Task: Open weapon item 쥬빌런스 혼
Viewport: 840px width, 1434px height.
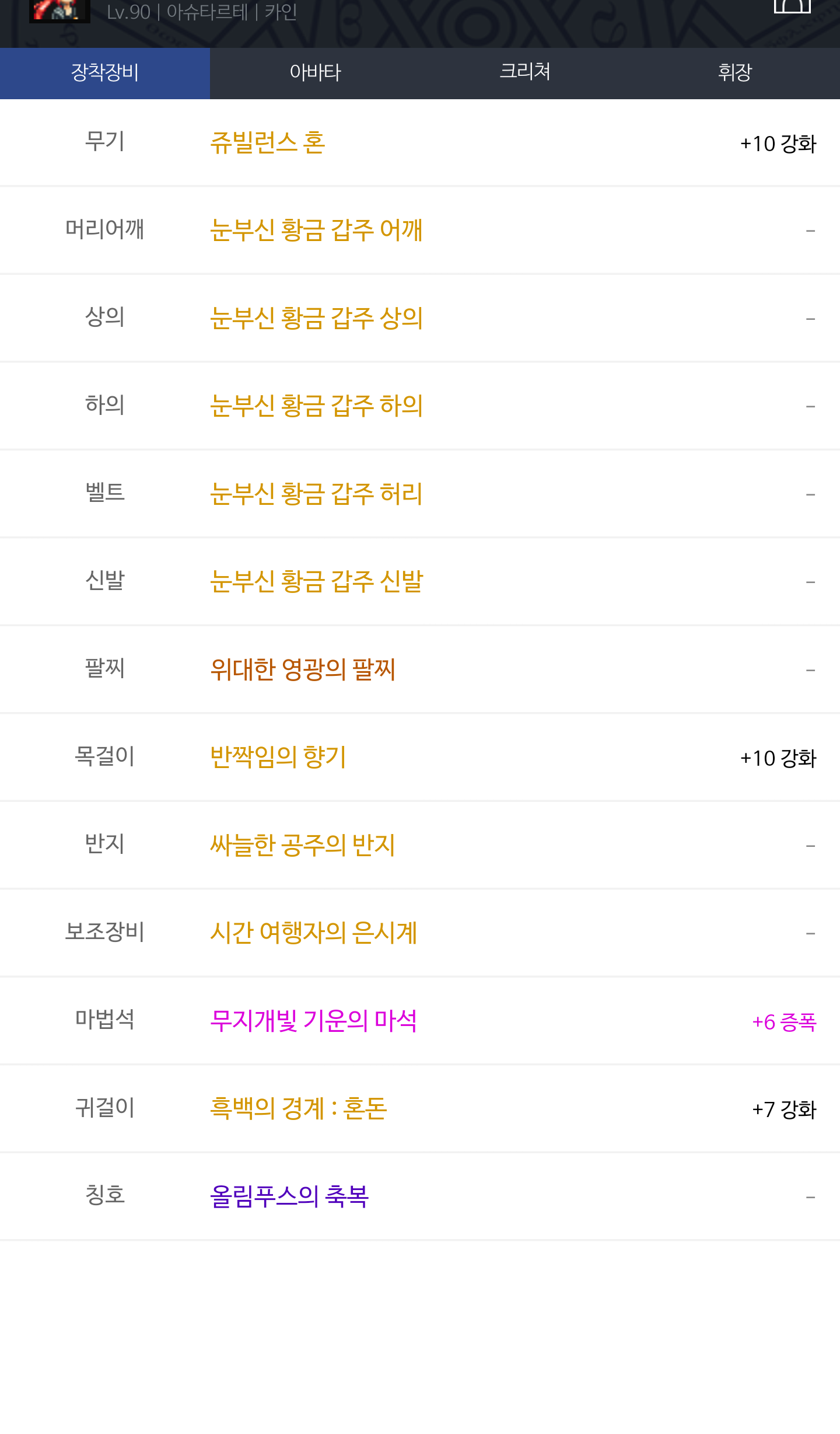Action: click(267, 143)
